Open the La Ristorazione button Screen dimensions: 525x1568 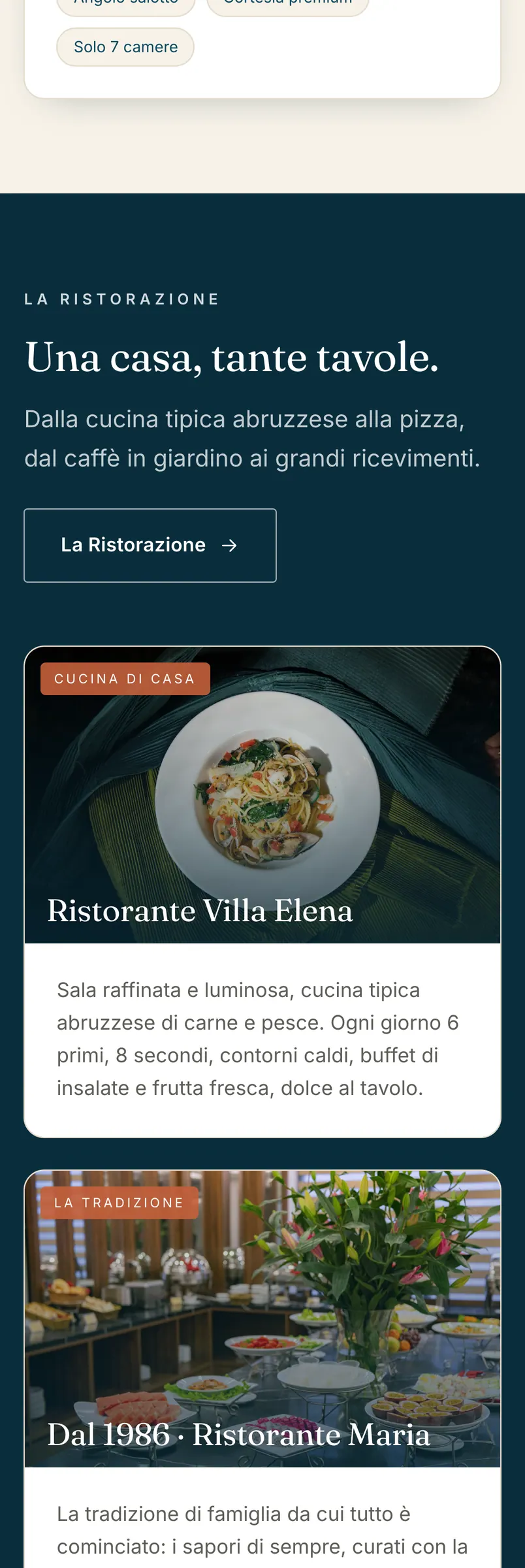[x=150, y=546]
